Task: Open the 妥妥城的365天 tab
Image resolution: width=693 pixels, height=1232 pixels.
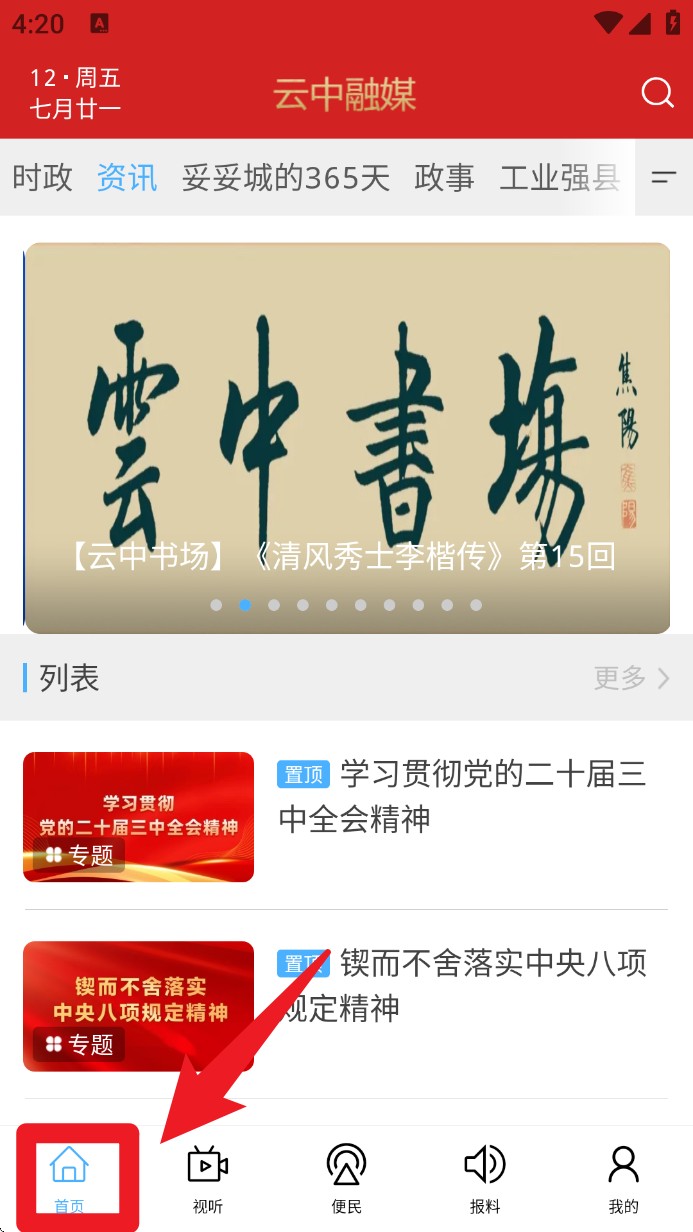Action: (286, 178)
